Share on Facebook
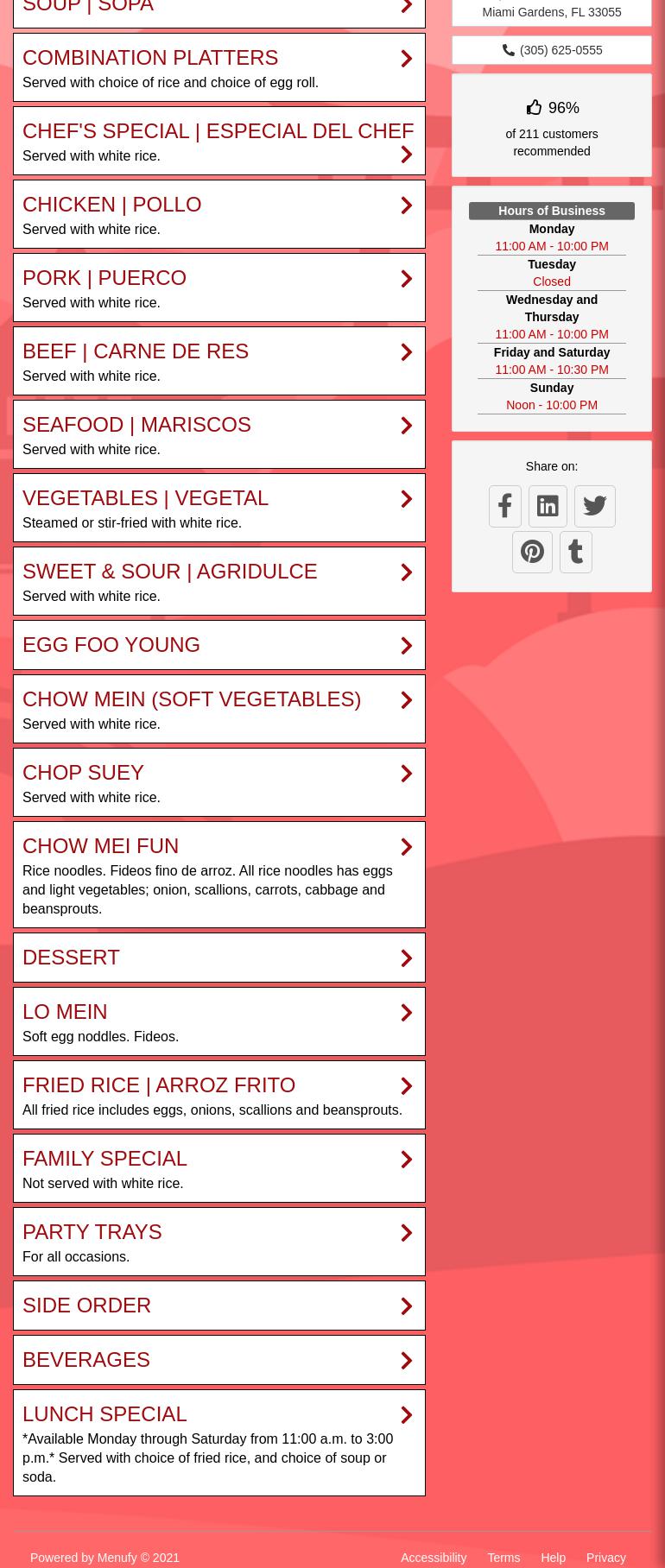Image resolution: width=665 pixels, height=1568 pixels. point(505,506)
